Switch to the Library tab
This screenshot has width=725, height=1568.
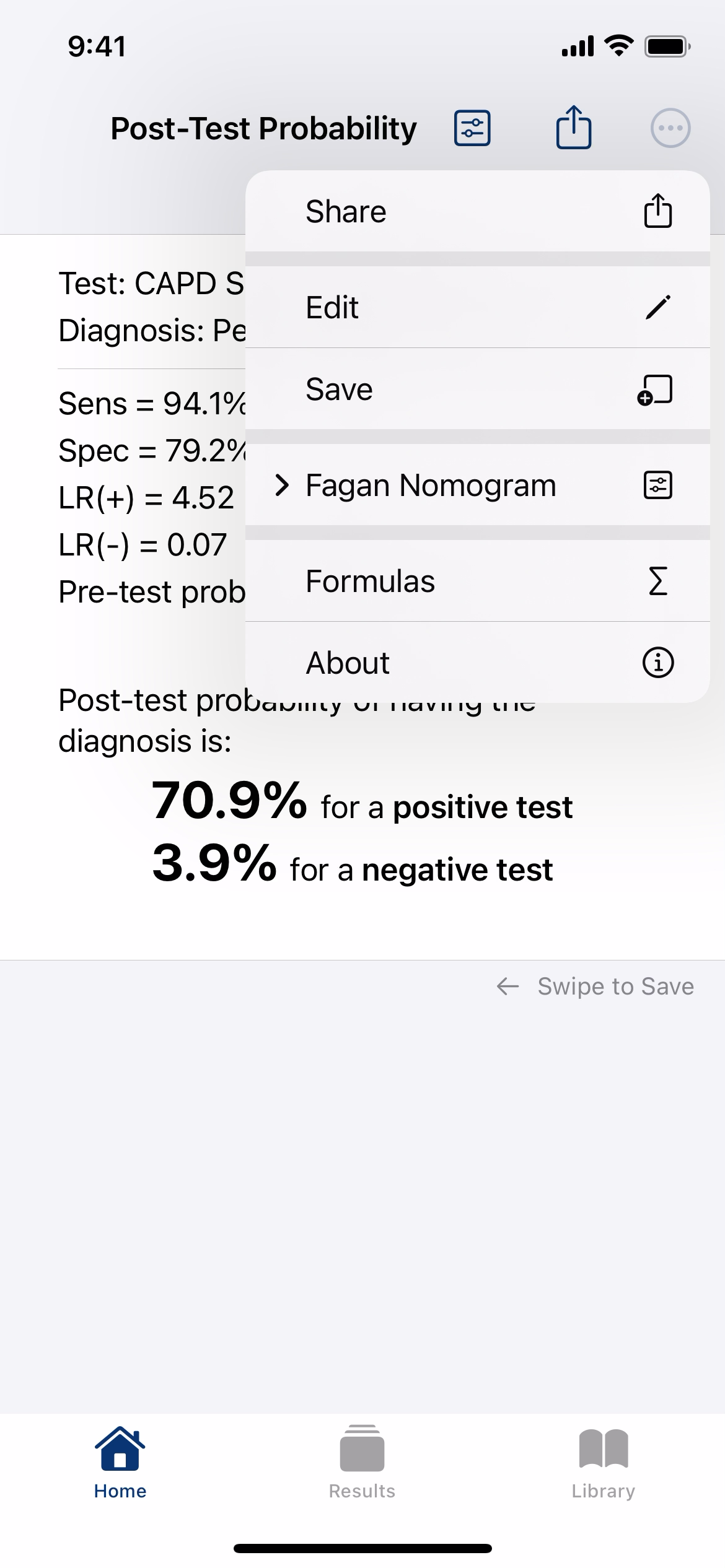pos(604,1463)
